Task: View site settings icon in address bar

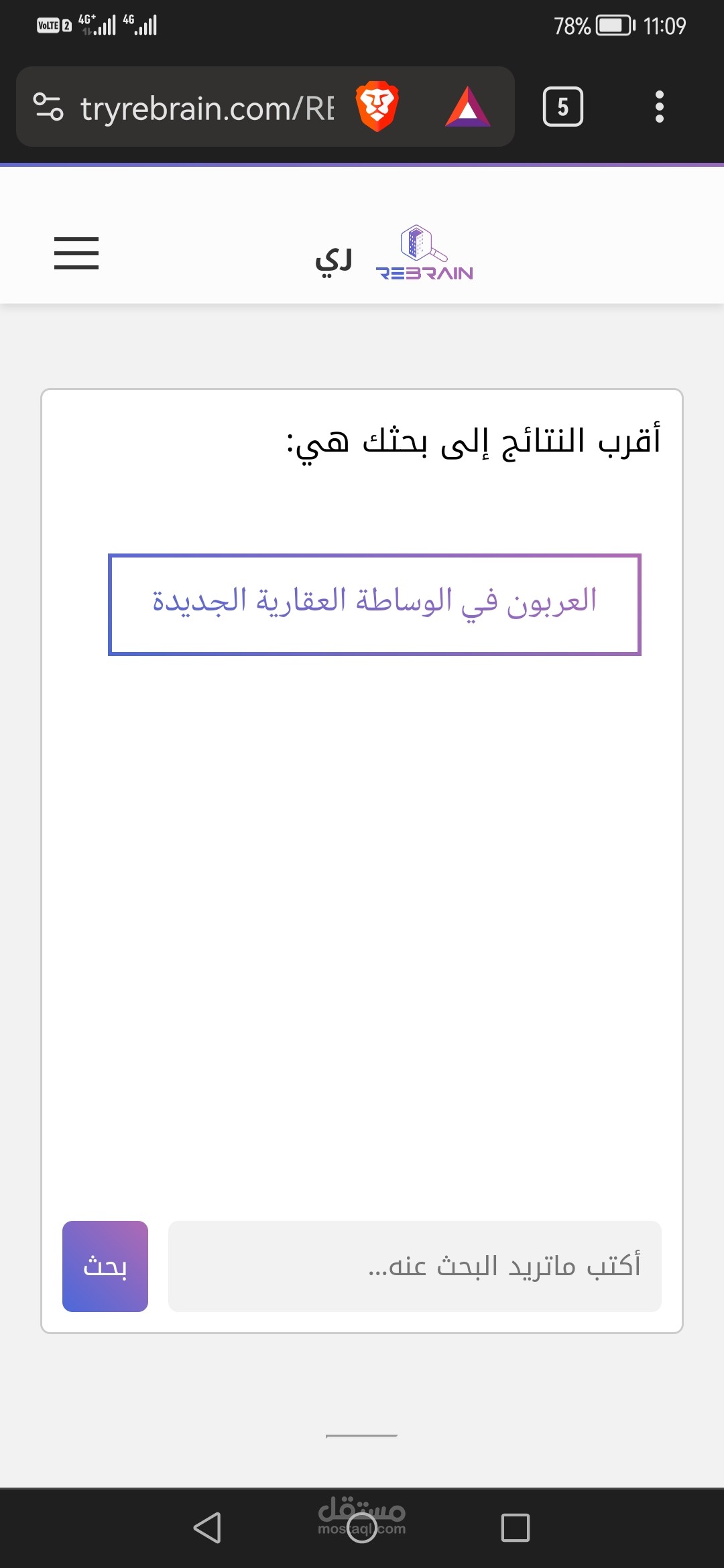Action: (x=48, y=107)
